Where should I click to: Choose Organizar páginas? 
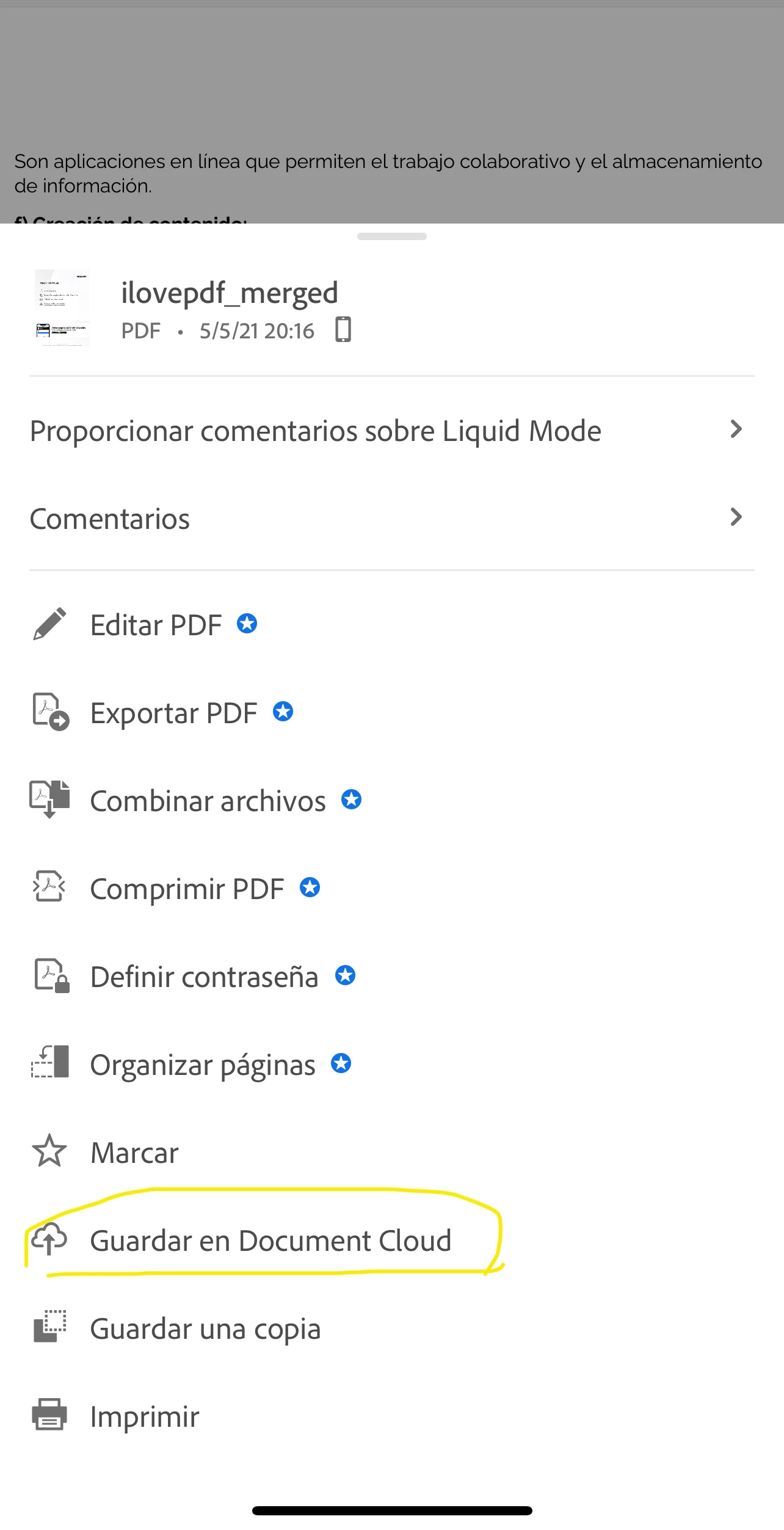point(203,1065)
